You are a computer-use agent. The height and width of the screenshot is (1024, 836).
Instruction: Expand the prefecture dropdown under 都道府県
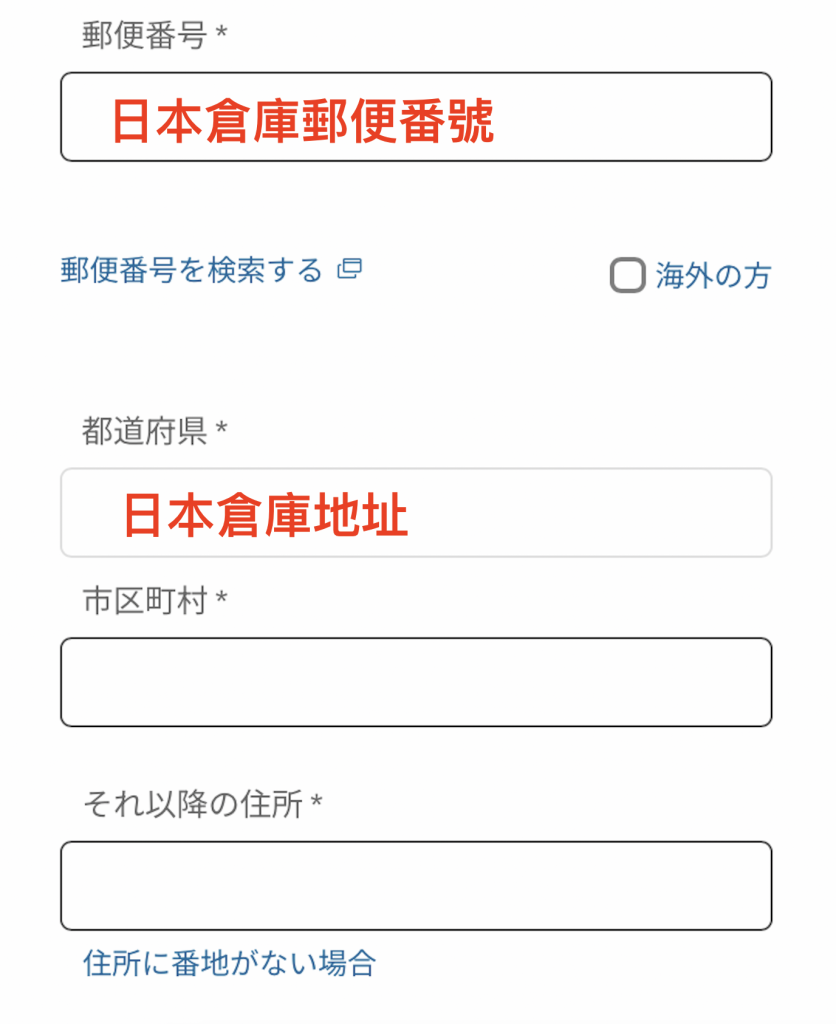coord(416,512)
